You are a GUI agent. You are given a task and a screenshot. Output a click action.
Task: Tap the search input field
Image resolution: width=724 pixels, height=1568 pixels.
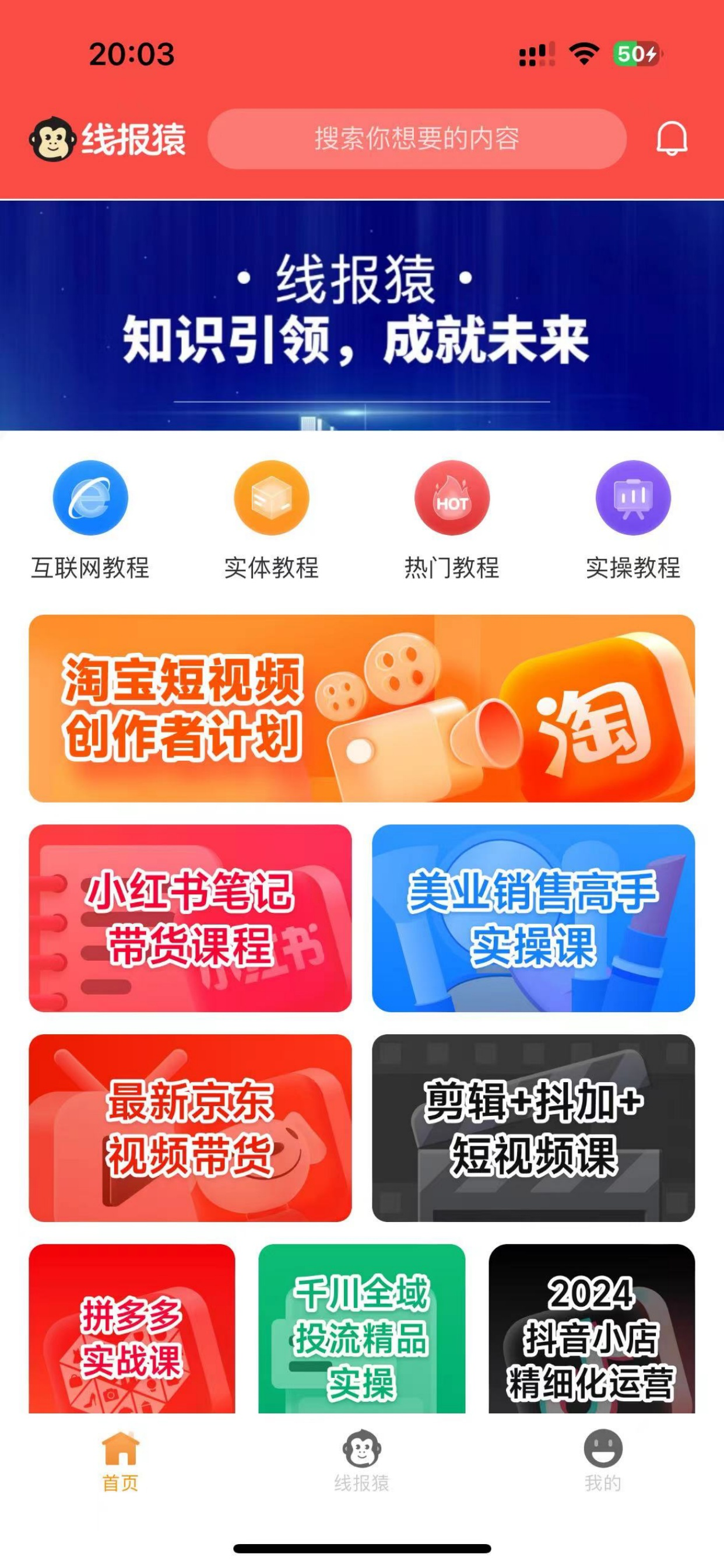tap(417, 138)
